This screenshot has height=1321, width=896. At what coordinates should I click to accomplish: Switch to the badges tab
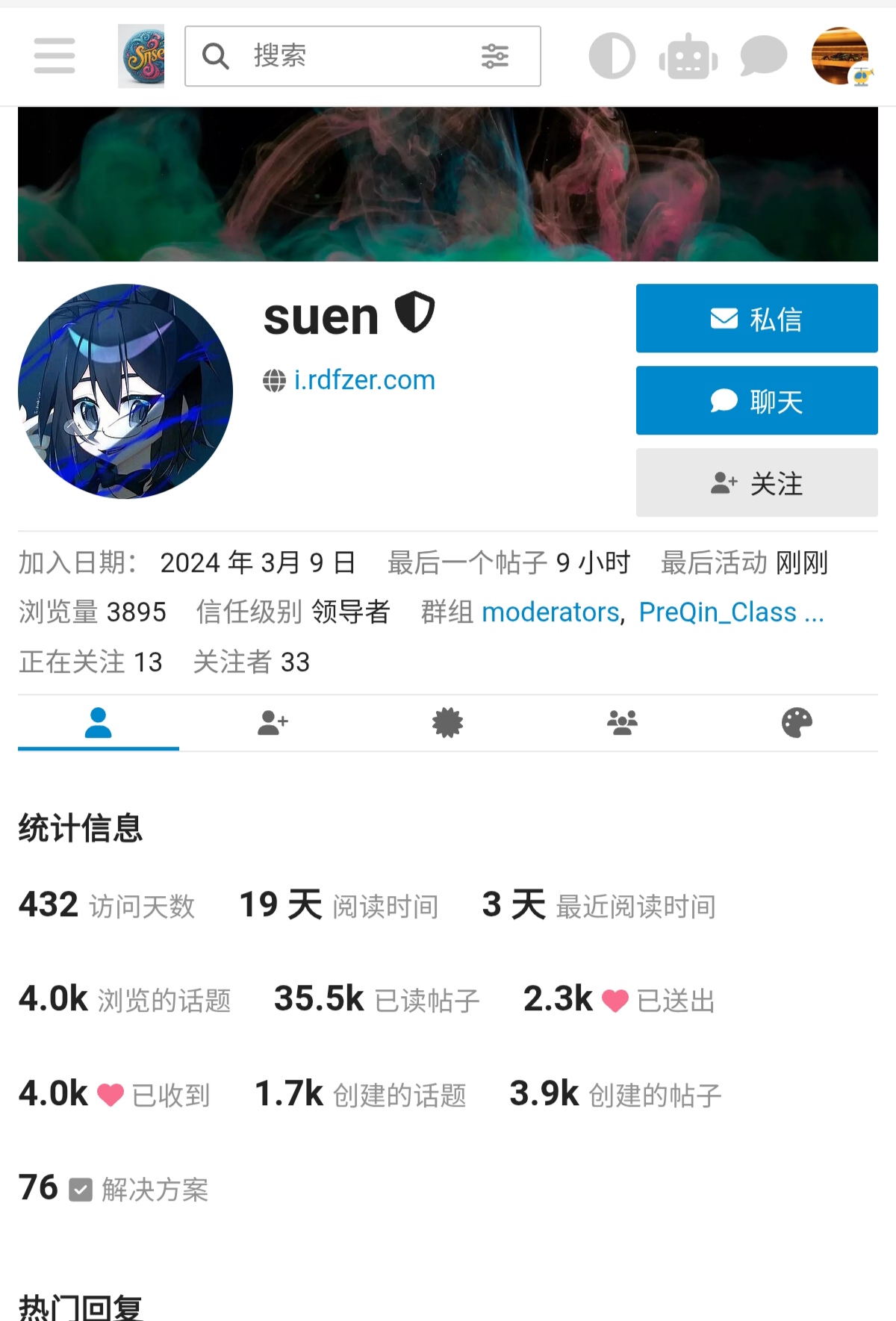[447, 723]
